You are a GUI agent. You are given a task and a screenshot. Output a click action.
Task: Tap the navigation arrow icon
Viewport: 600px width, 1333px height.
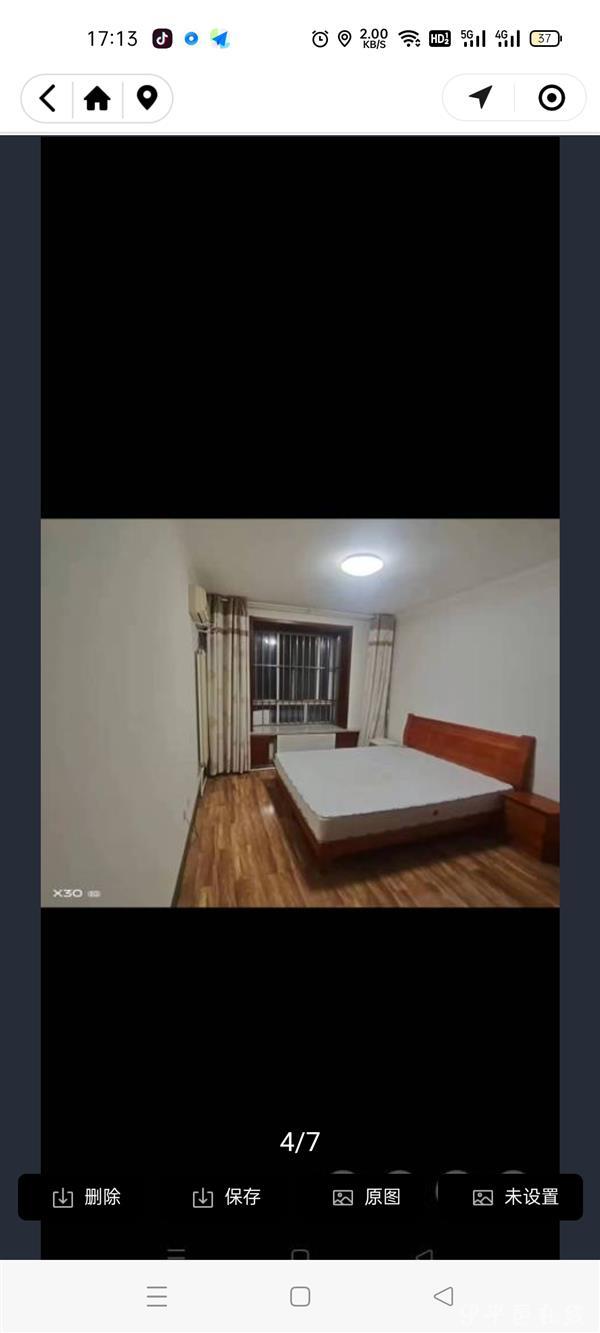[481, 97]
